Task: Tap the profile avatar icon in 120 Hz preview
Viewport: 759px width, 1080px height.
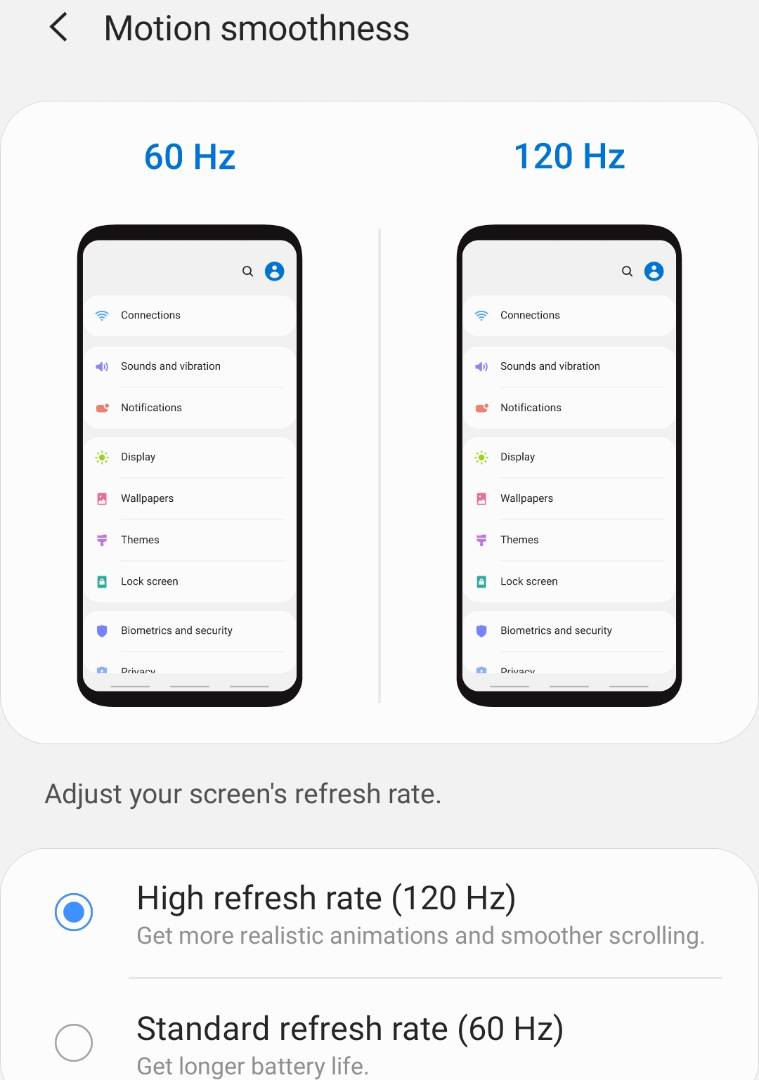Action: coord(654,270)
